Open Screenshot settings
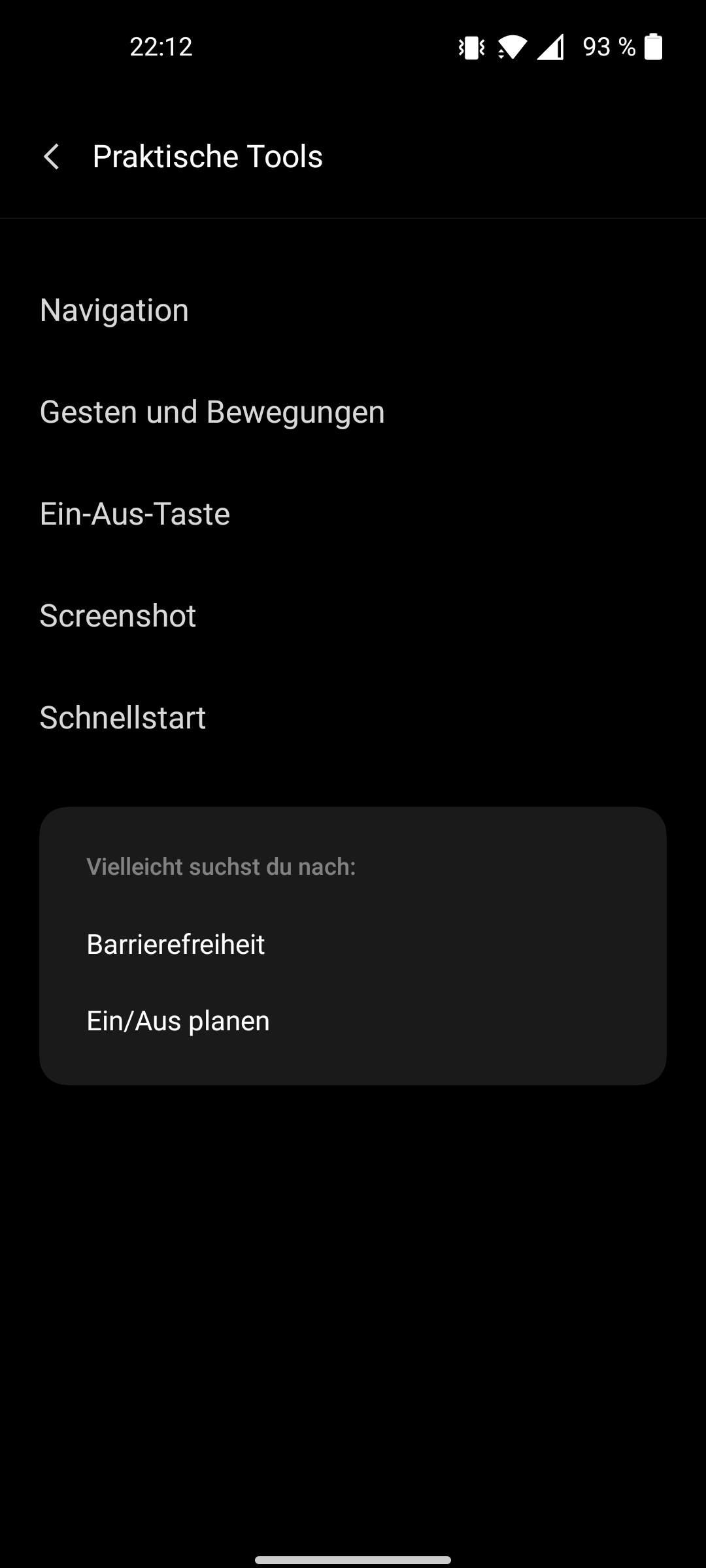Screen dimensions: 706x1568 click(x=353, y=615)
